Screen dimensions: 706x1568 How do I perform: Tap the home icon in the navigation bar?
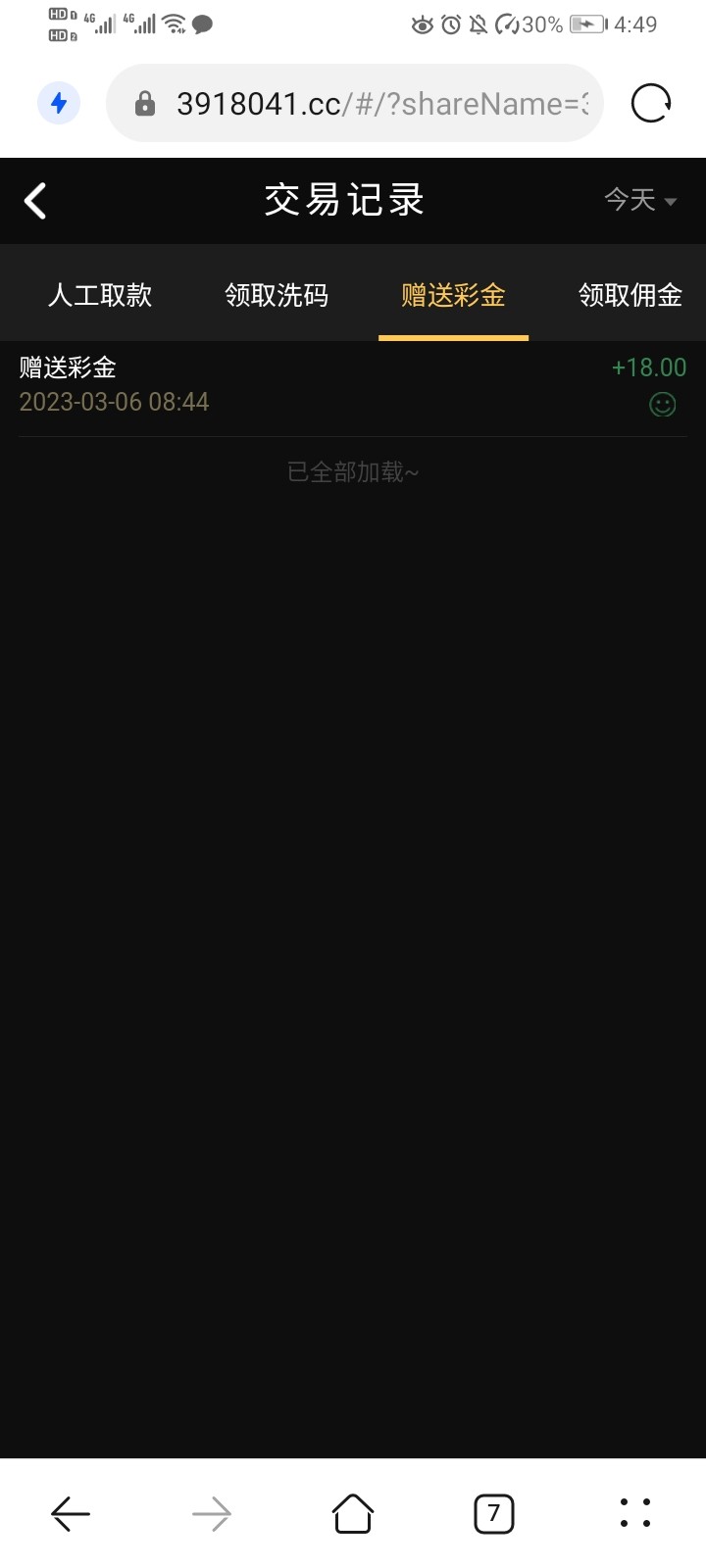click(353, 1513)
